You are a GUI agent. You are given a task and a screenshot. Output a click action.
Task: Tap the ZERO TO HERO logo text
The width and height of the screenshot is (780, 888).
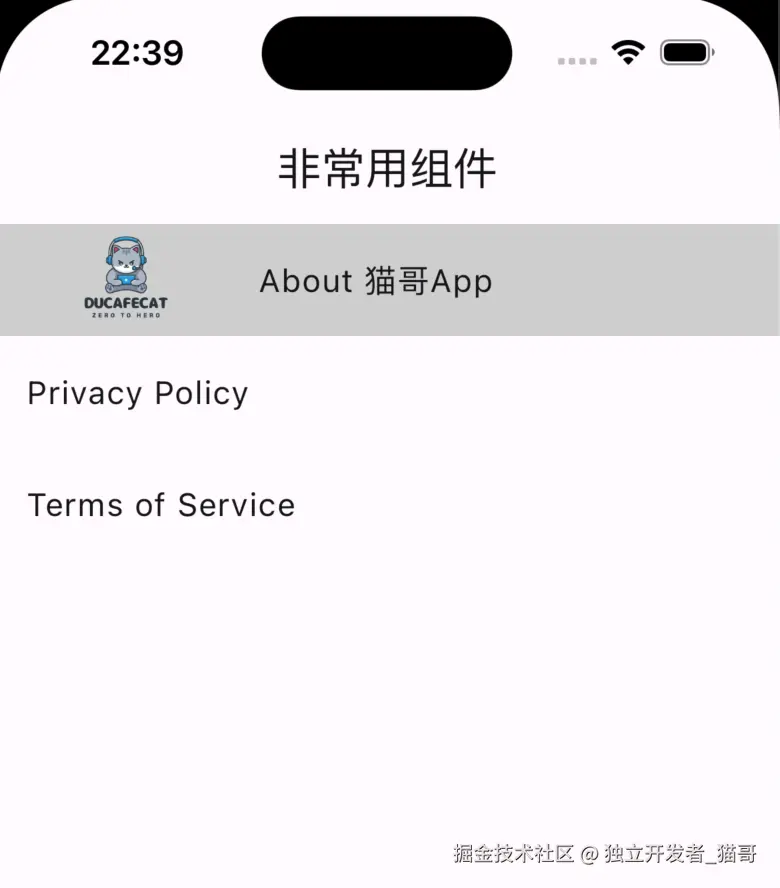[x=126, y=314]
